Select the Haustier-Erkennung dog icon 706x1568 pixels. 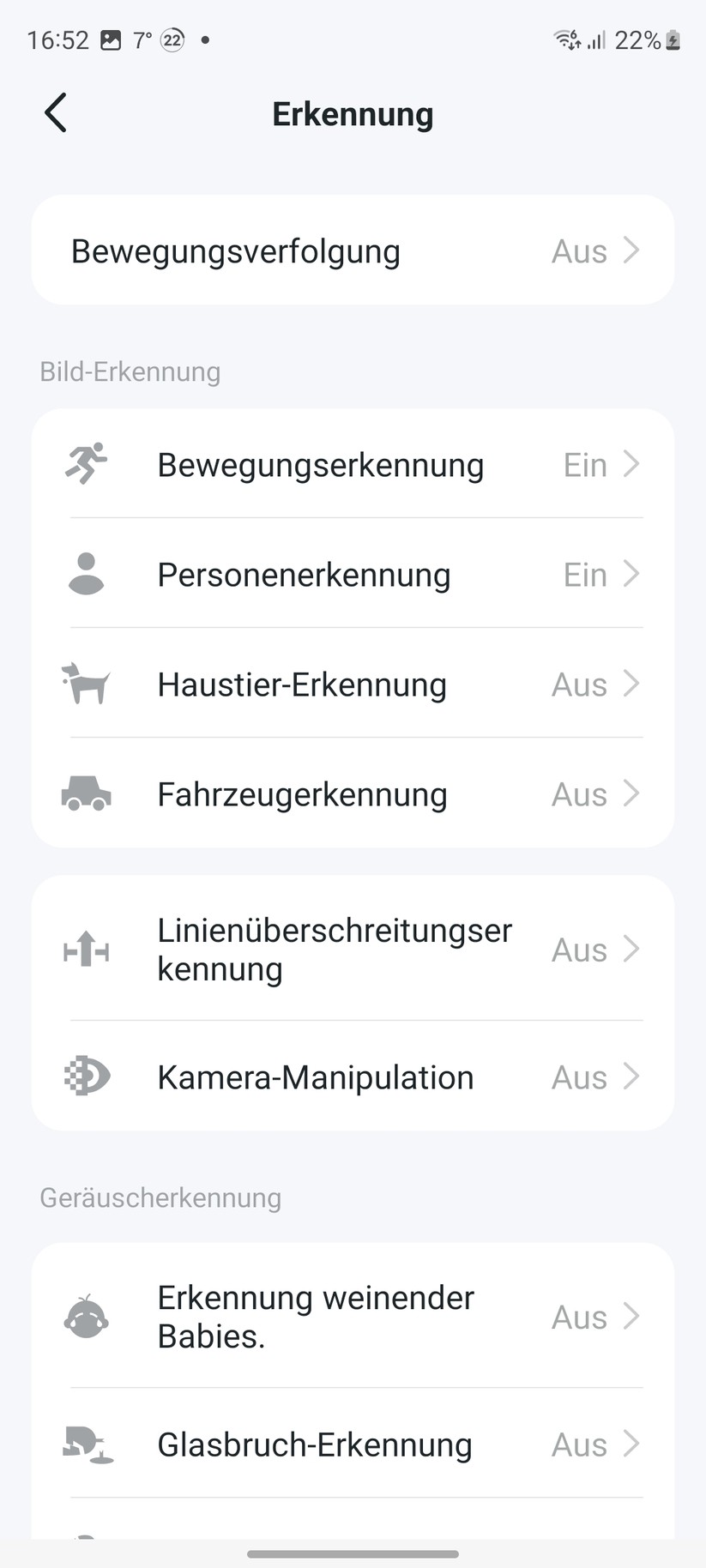(87, 684)
